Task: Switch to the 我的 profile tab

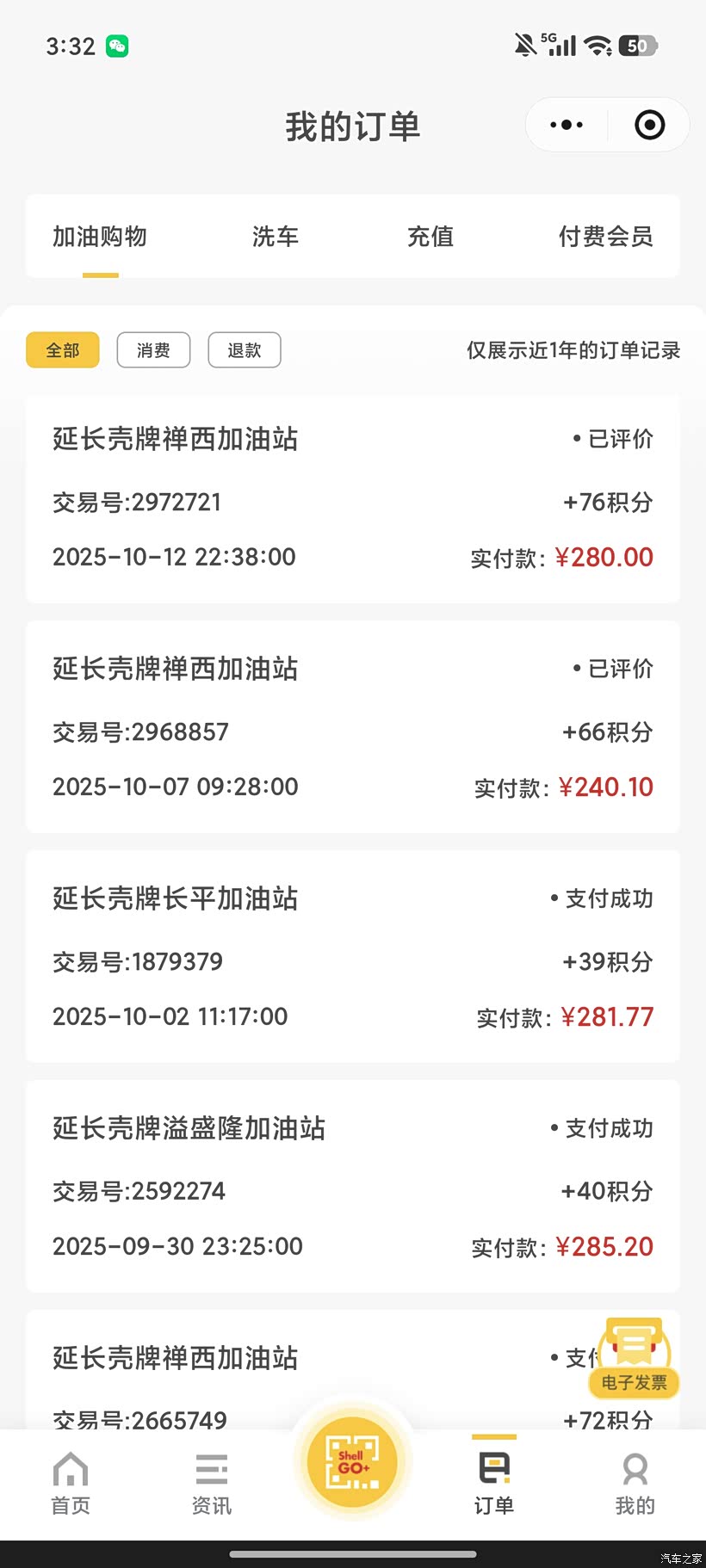Action: click(635, 1482)
